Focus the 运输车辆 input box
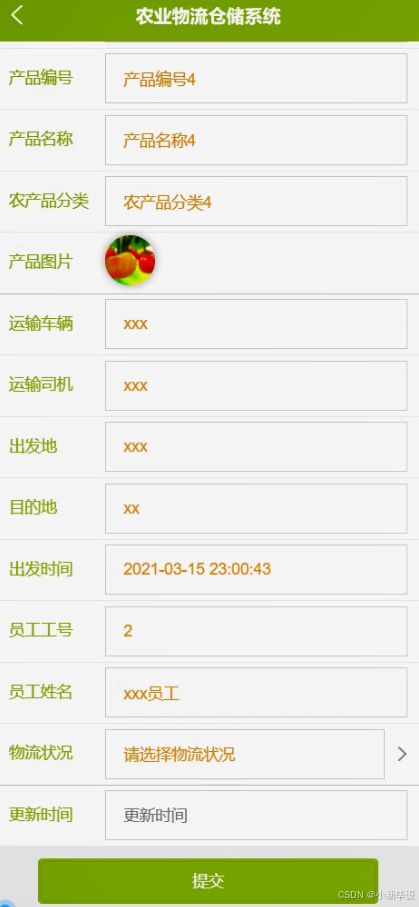Screen dimensions: 419x907 pos(256,324)
